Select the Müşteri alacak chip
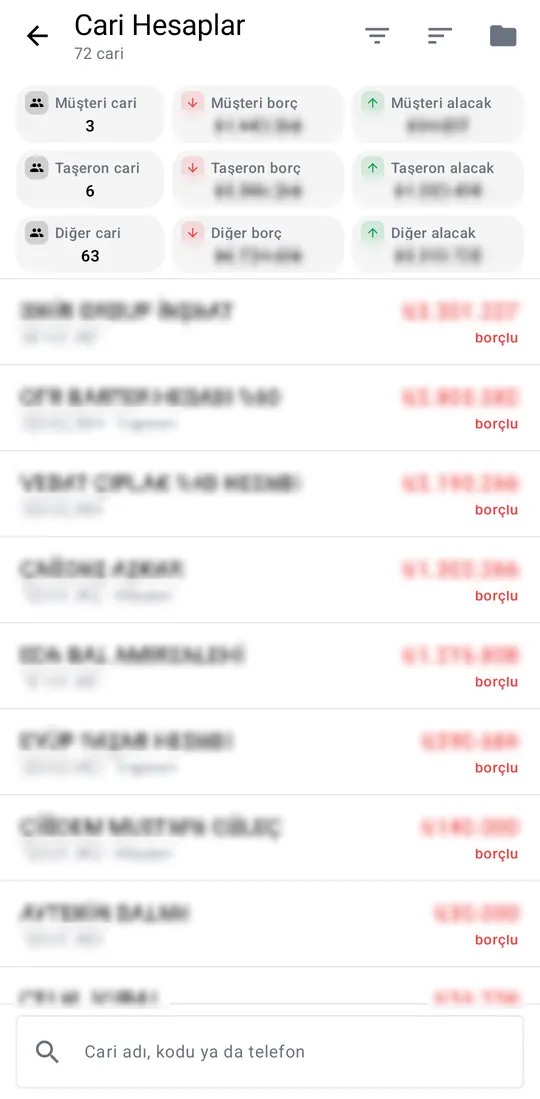Viewport: 540px width, 1099px height. (438, 114)
